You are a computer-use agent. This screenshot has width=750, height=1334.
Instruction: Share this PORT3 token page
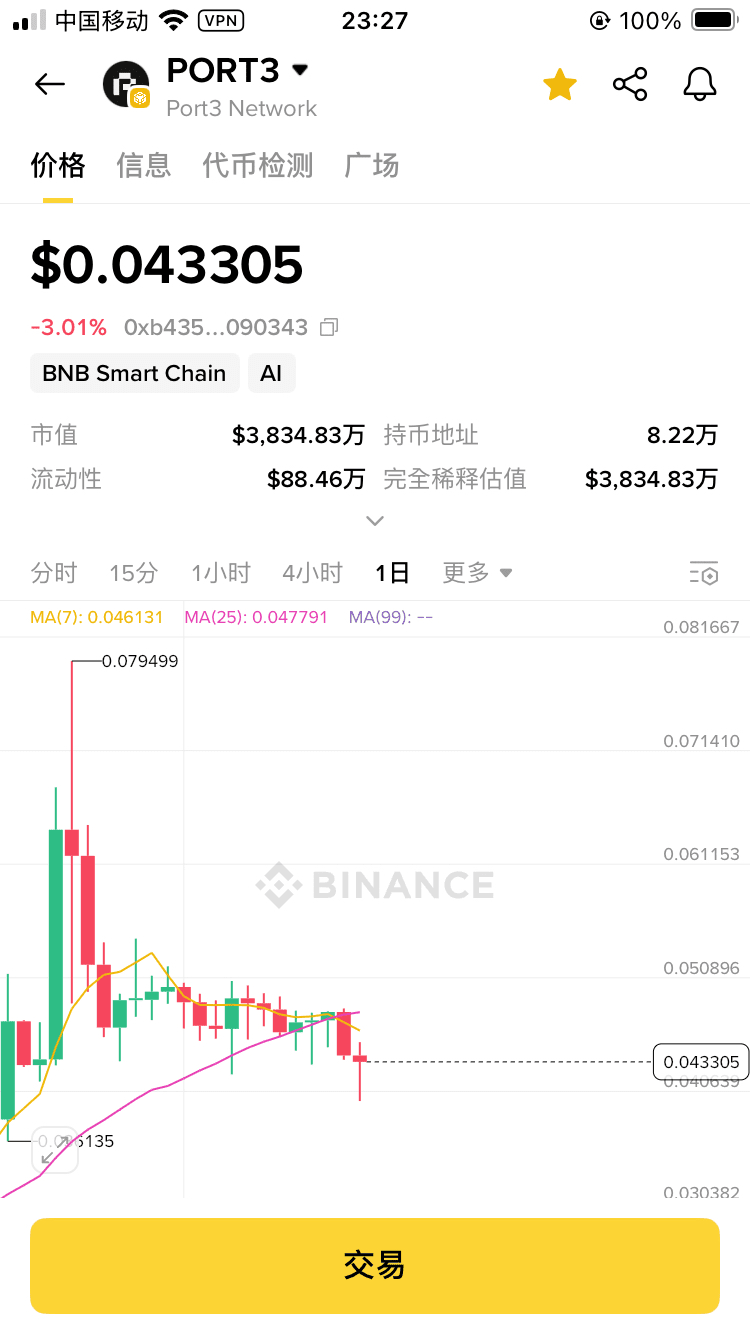[x=630, y=85]
